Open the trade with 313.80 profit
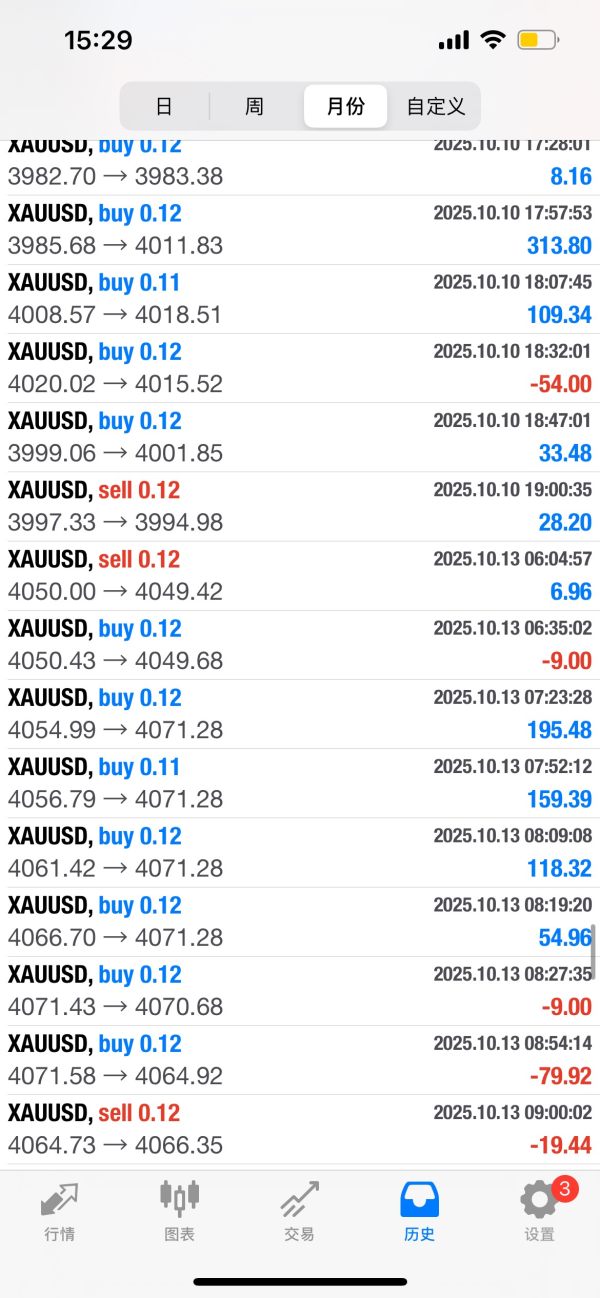 coord(300,230)
